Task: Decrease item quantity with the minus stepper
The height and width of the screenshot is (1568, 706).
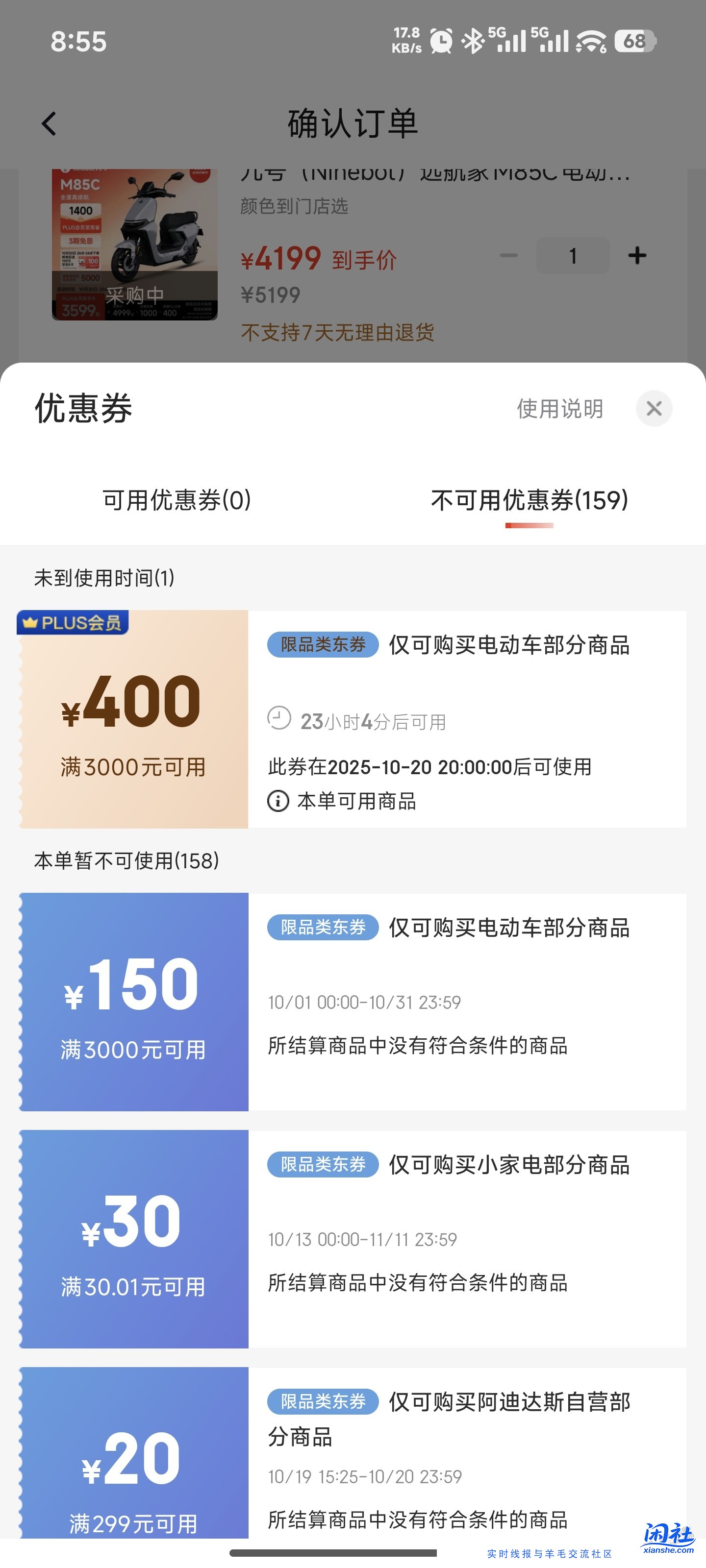Action: pos(510,255)
